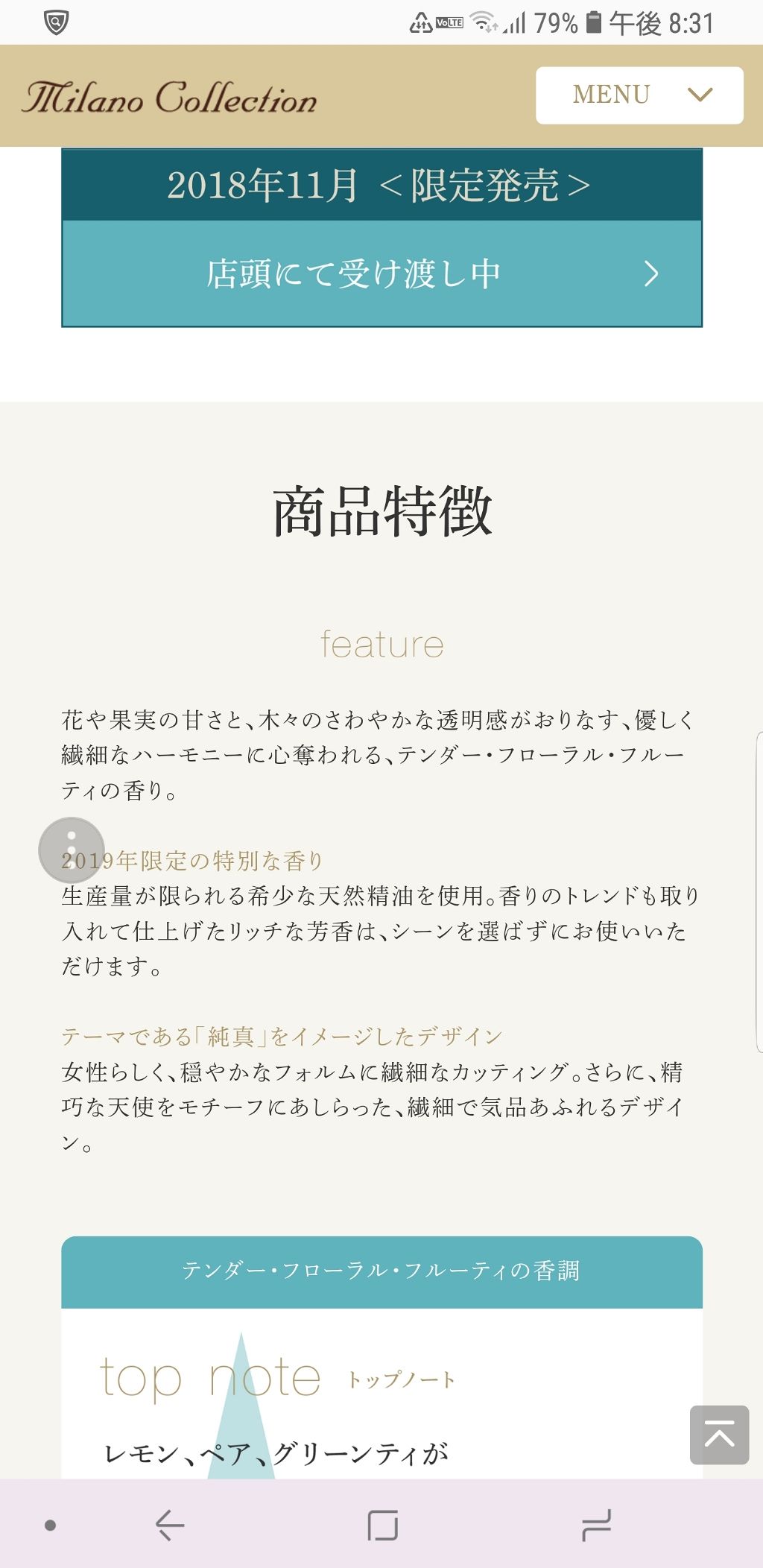Expand the MENU dropdown

[639, 95]
